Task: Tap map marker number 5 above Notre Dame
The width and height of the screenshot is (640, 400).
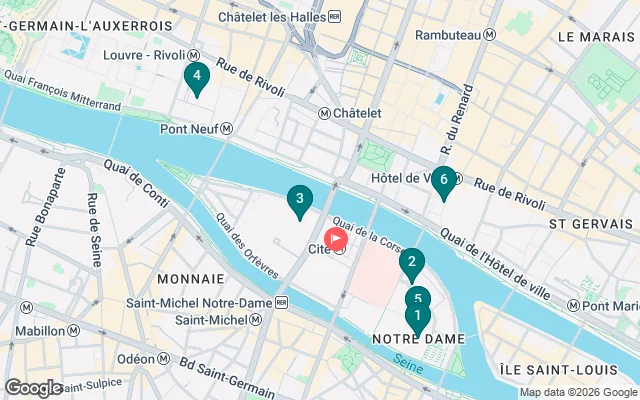Action: 417,294
